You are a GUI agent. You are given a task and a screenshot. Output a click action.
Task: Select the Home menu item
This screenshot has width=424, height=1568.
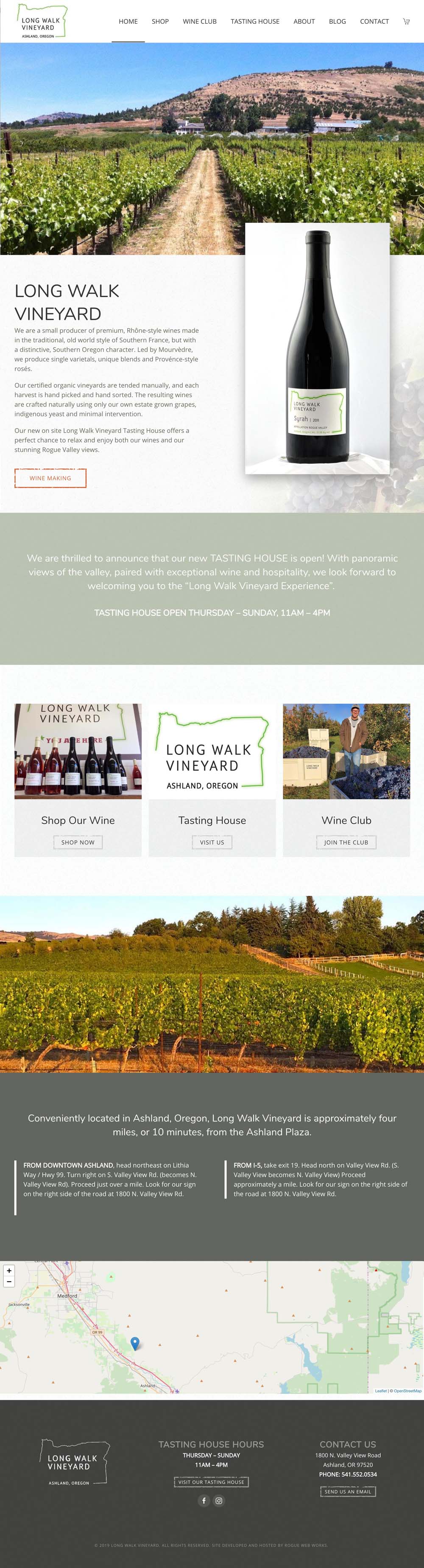128,21
